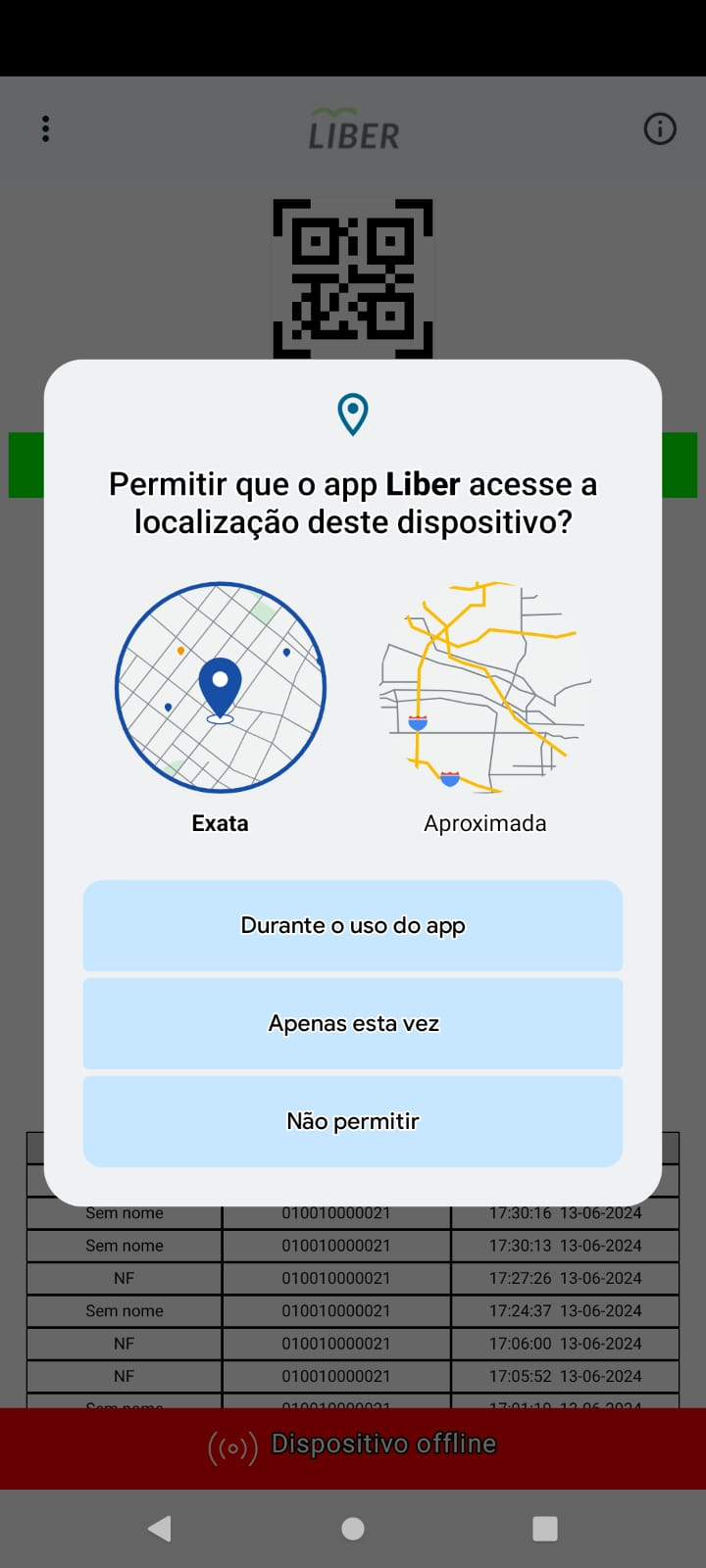Image resolution: width=706 pixels, height=1568 pixels.
Task: Grant location with Apenas esta vez
Action: (353, 1023)
